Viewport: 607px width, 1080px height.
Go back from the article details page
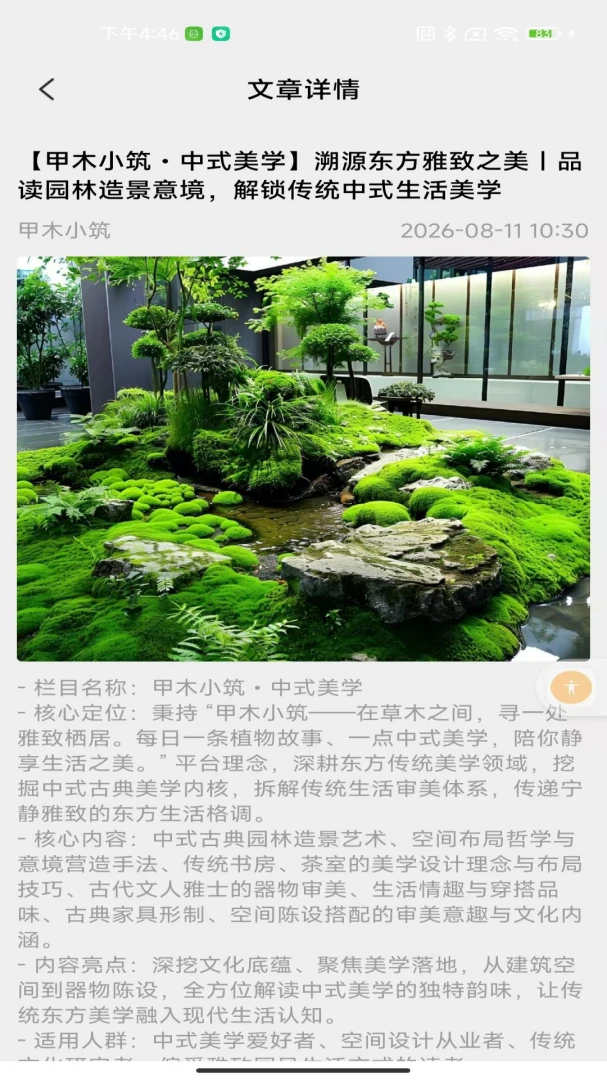pyautogui.click(x=47, y=90)
